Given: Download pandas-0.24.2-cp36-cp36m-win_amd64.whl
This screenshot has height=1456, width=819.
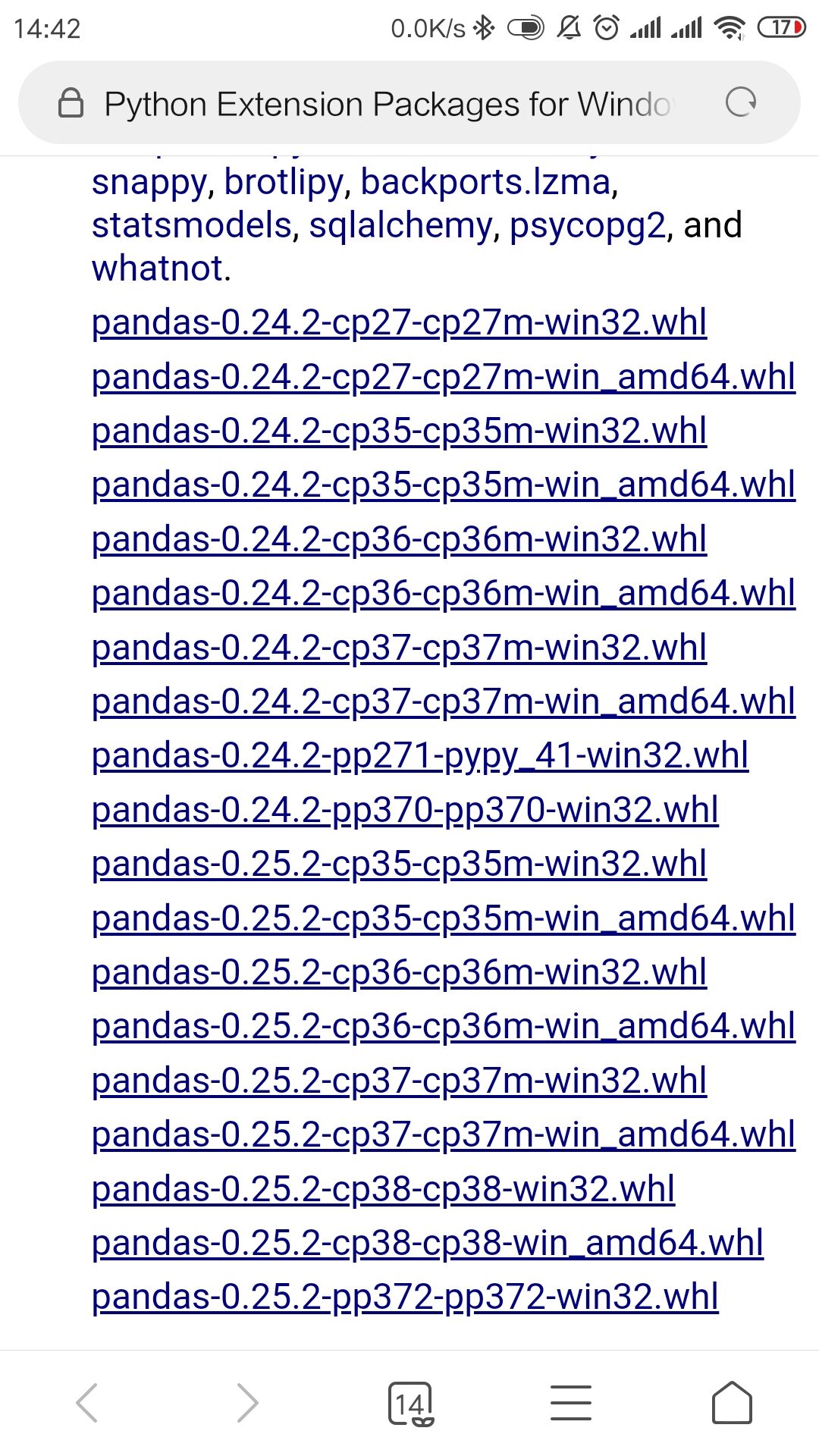Looking at the screenshot, I should 442,594.
